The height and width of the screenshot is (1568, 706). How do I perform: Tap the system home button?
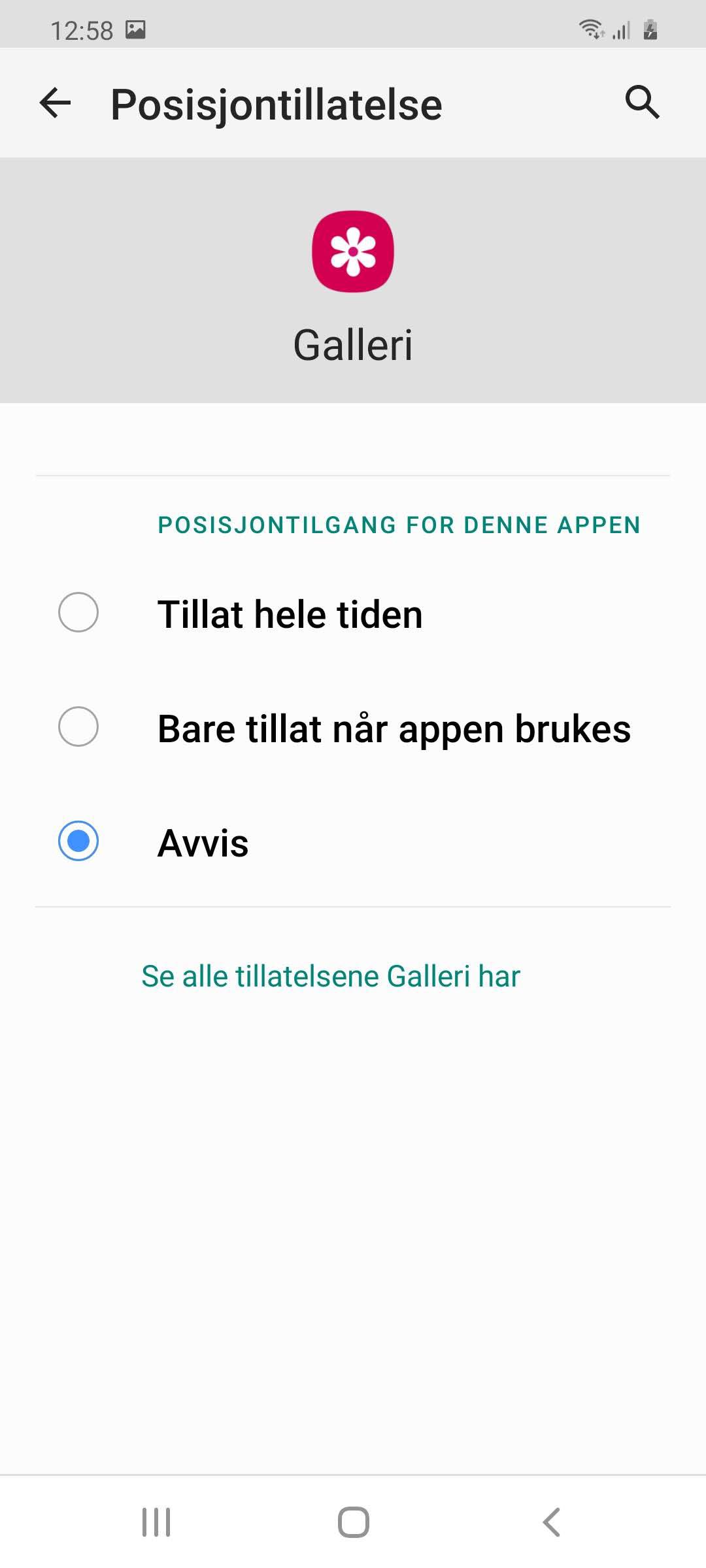pyautogui.click(x=353, y=1522)
